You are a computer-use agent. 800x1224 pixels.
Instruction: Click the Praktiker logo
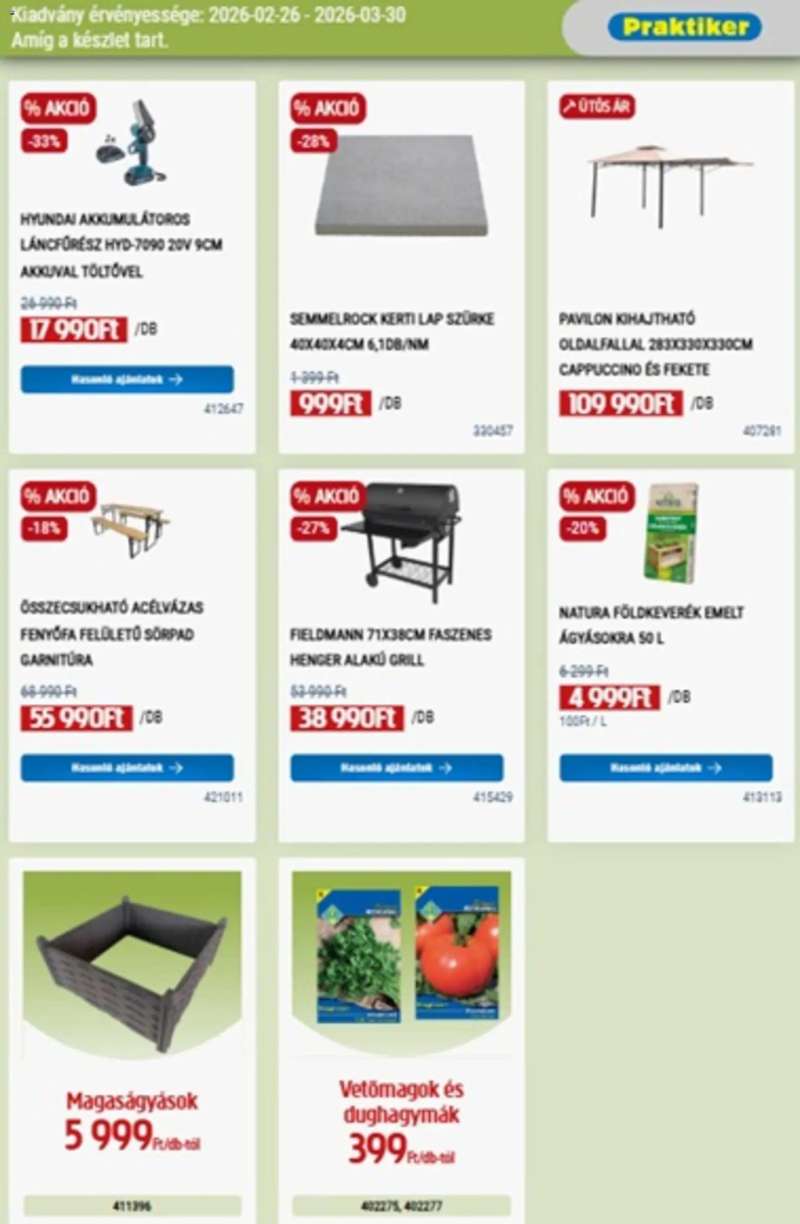pyautogui.click(x=683, y=26)
